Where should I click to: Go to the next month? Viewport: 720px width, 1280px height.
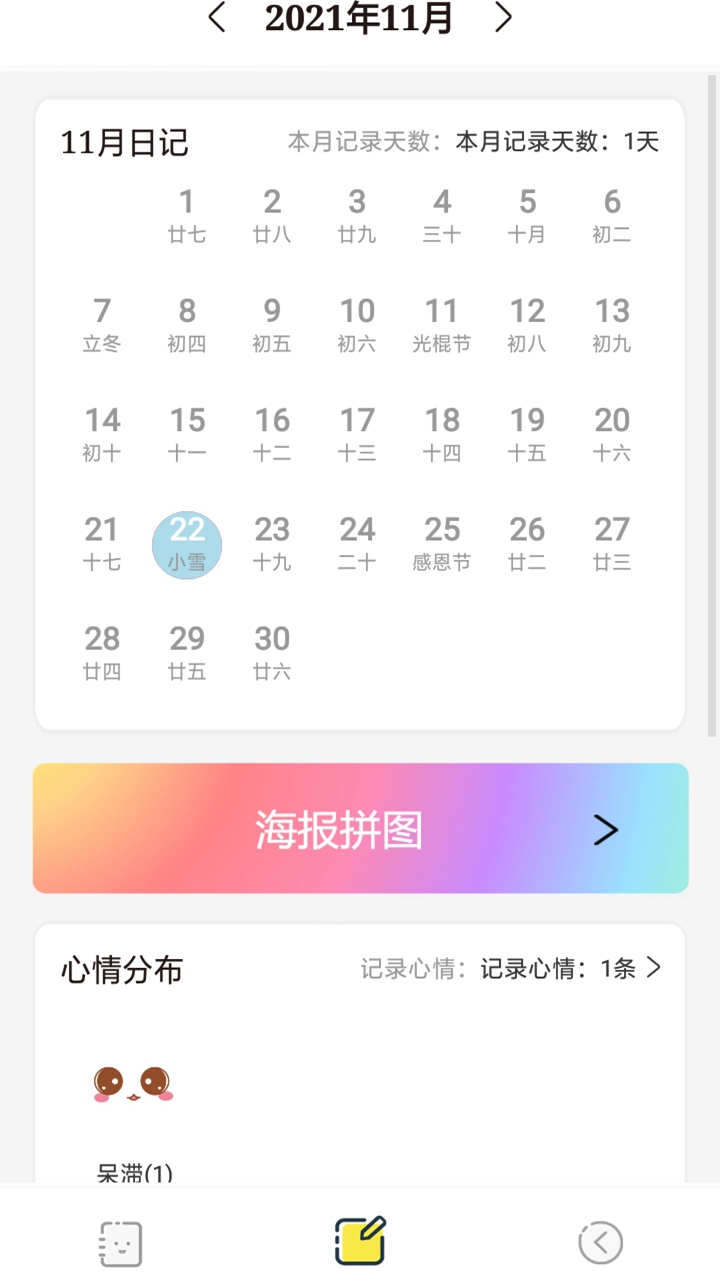click(504, 18)
